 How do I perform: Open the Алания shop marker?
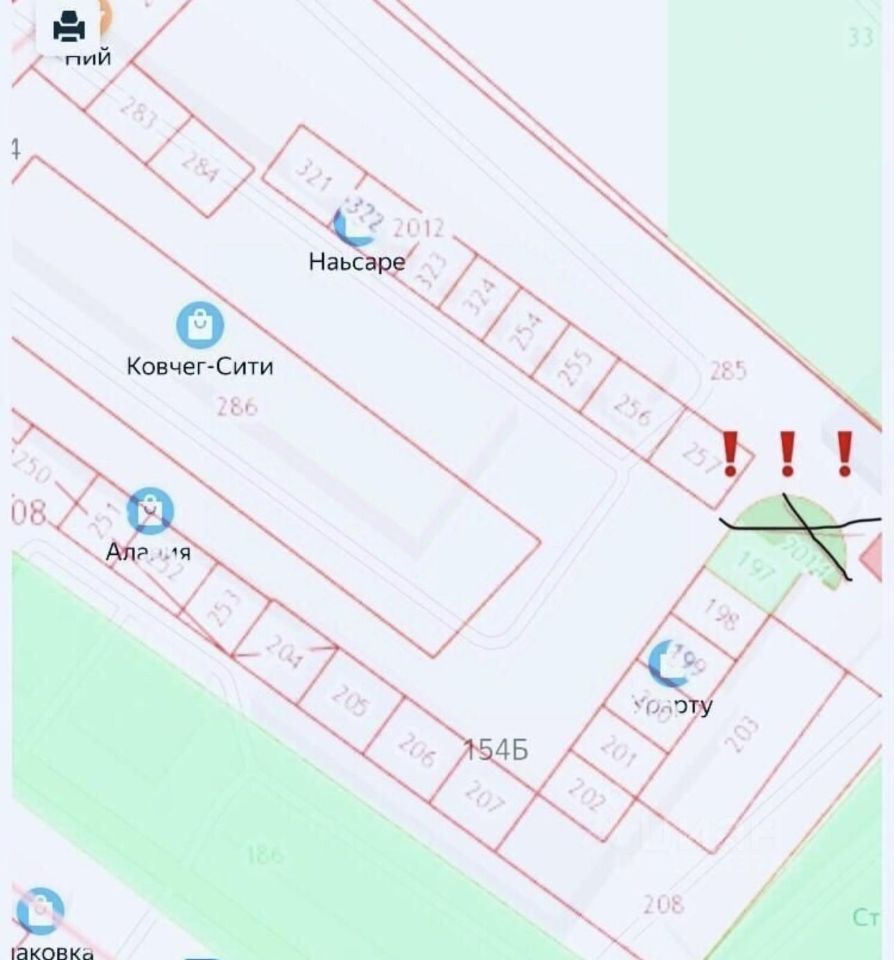coord(150,512)
